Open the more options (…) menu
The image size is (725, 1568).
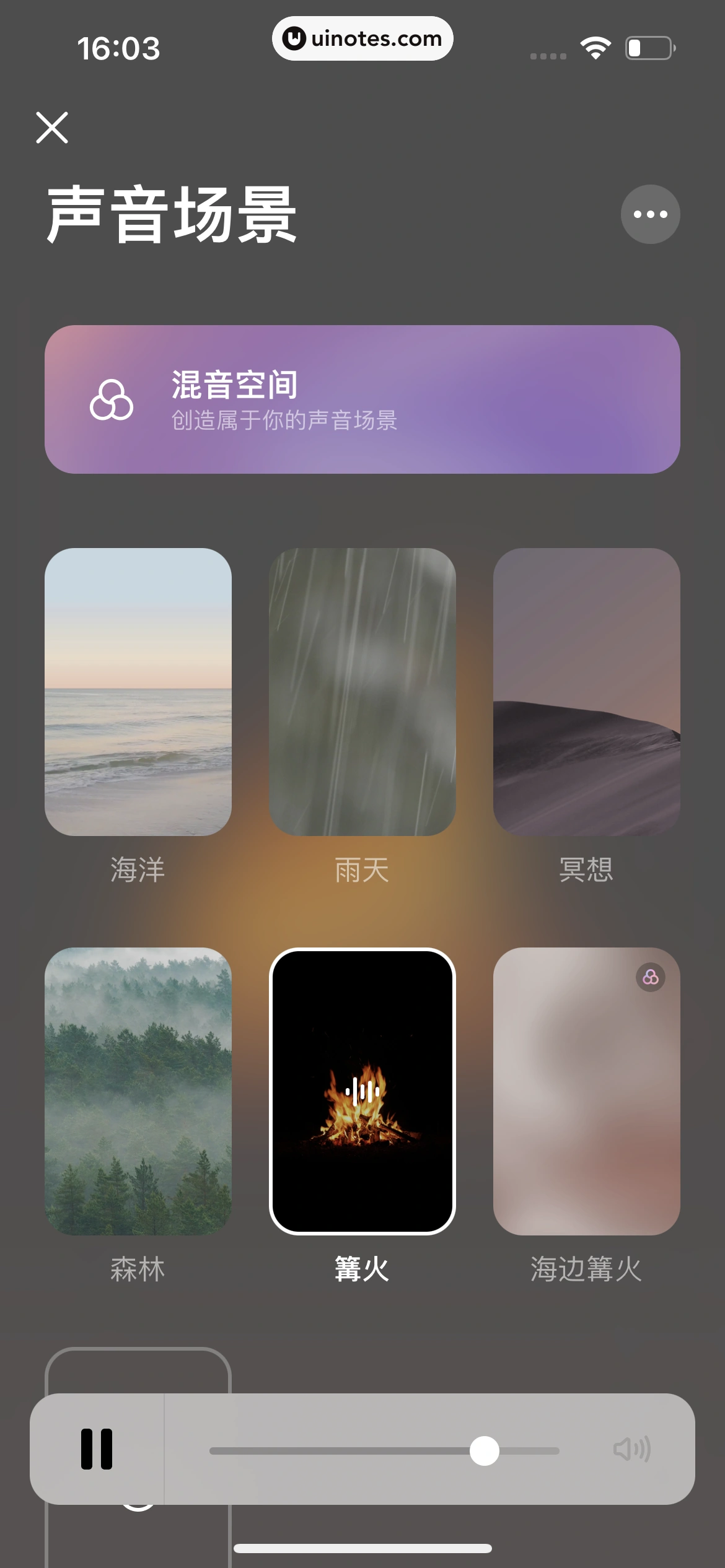[651, 214]
